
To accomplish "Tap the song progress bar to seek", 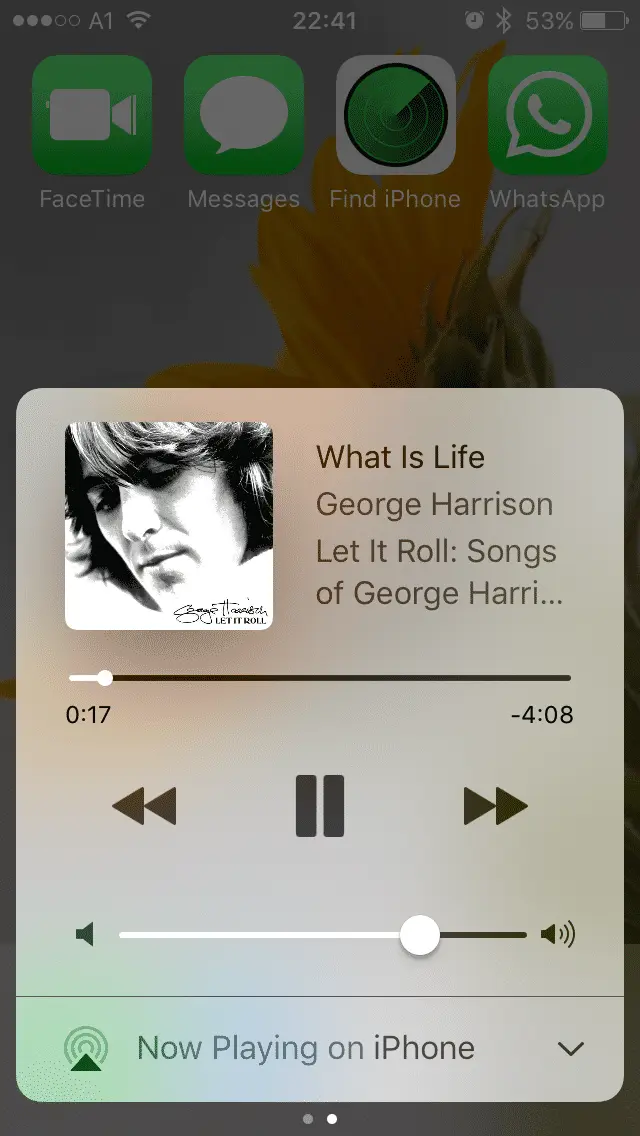I will click(x=320, y=678).
